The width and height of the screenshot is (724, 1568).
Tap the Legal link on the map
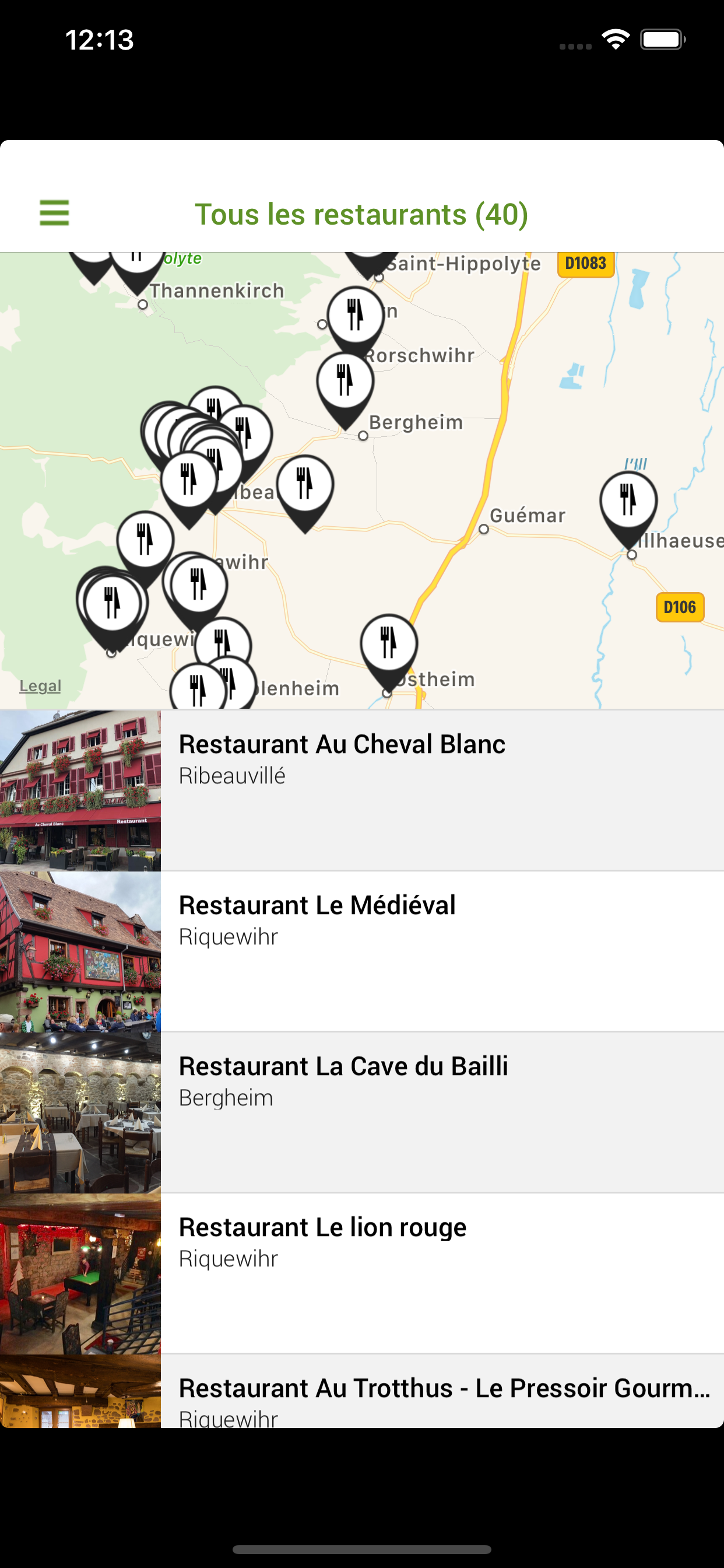pos(40,686)
